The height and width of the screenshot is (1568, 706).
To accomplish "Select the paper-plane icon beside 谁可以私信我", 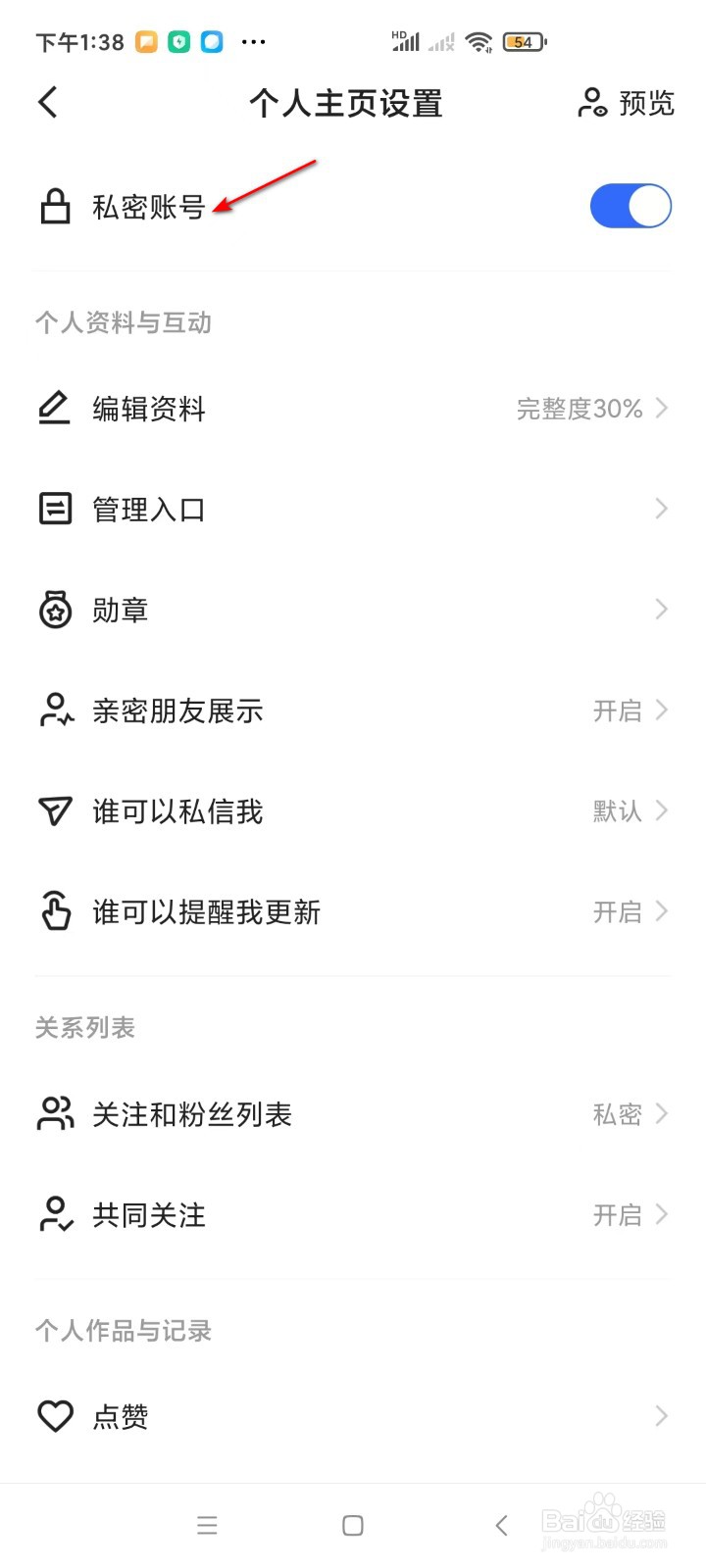I will (x=56, y=811).
